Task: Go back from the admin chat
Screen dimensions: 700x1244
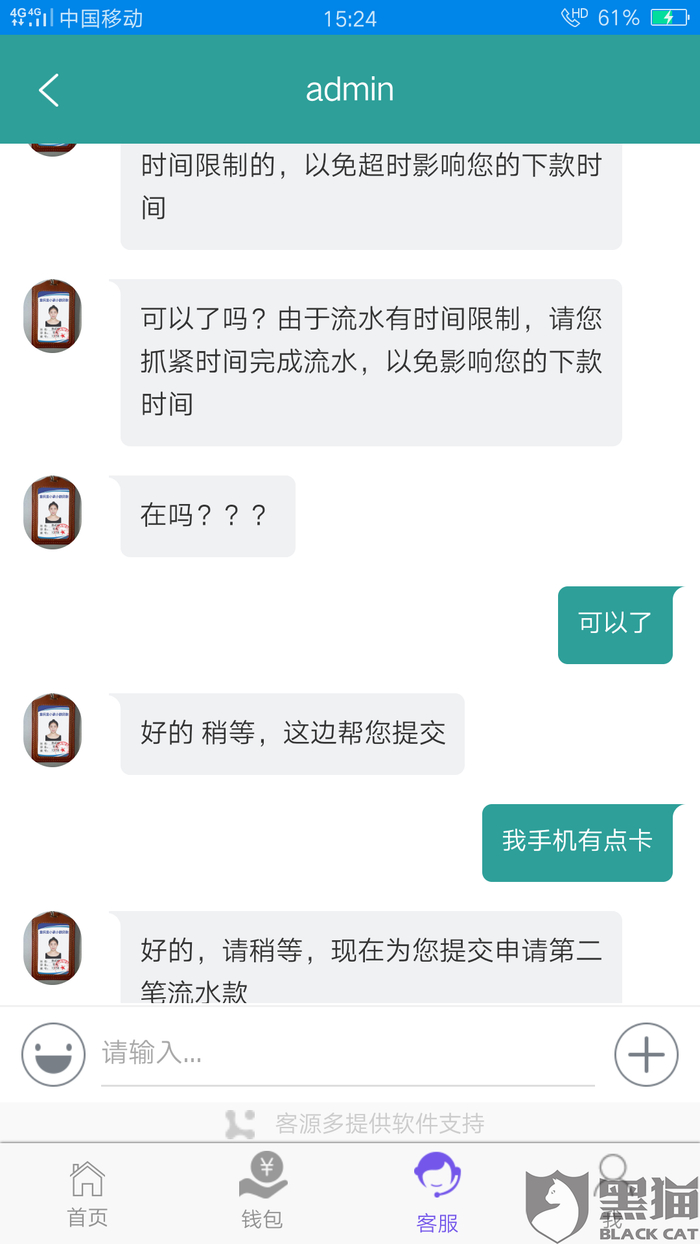Action: 49,90
